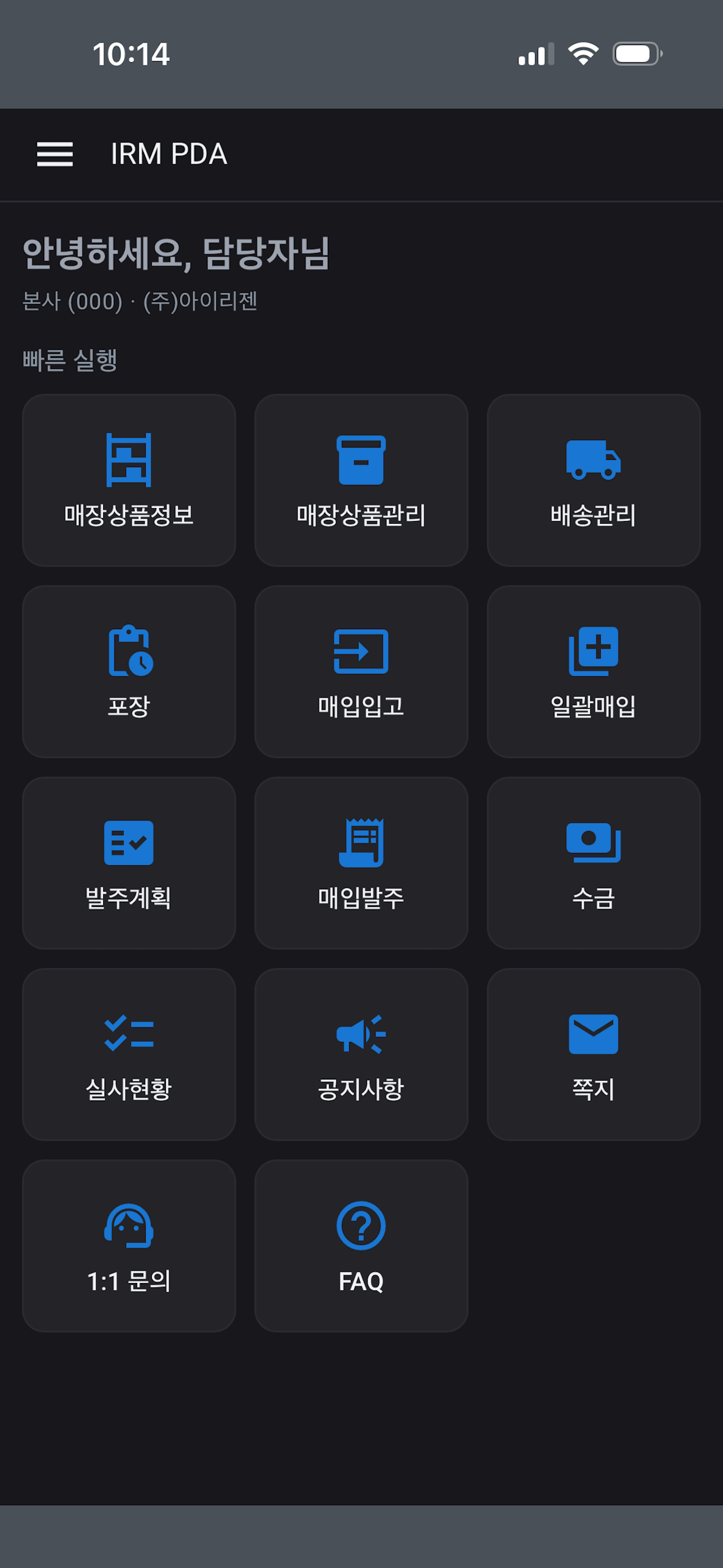Open the 매장상품정보 tile
723x1568 pixels.
point(129,480)
